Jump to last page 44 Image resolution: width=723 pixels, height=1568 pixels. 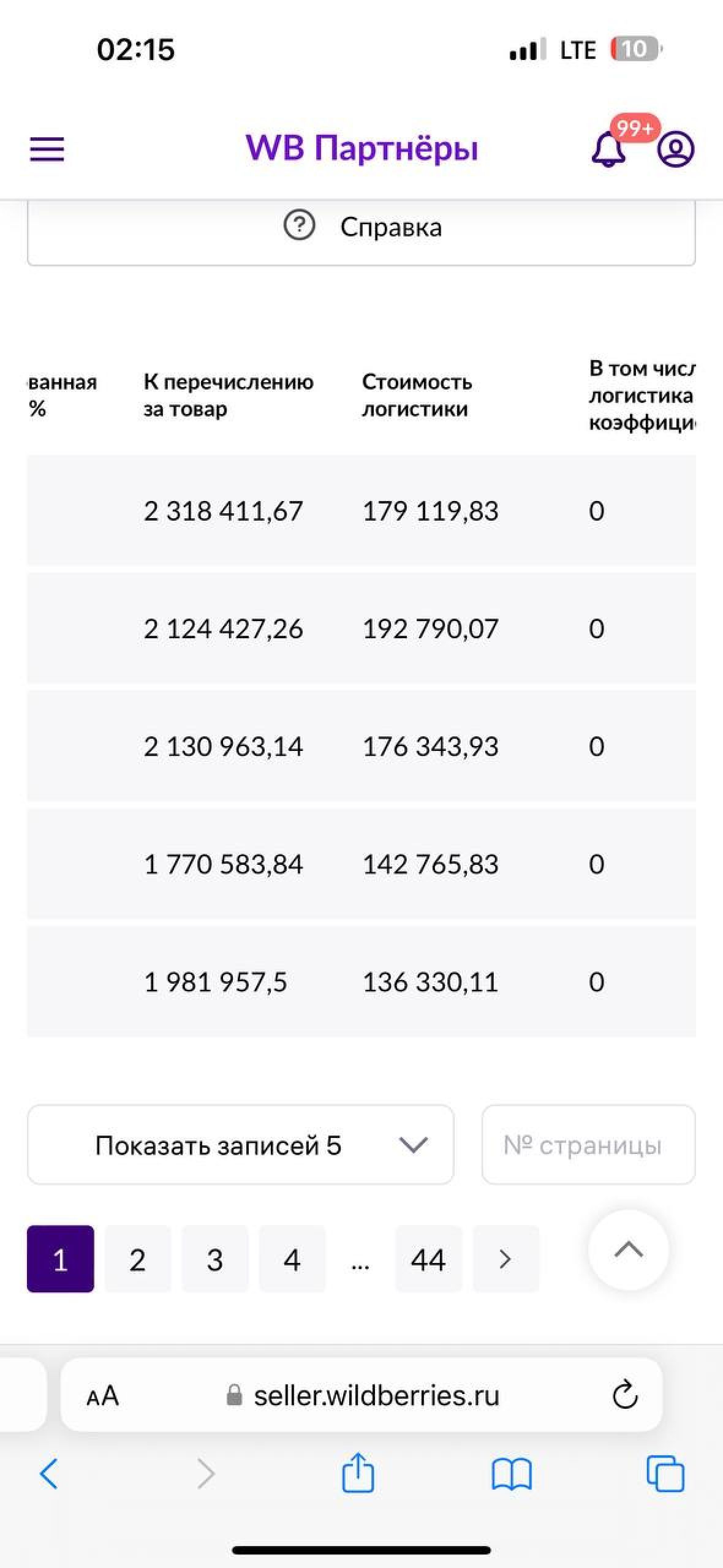click(428, 1259)
